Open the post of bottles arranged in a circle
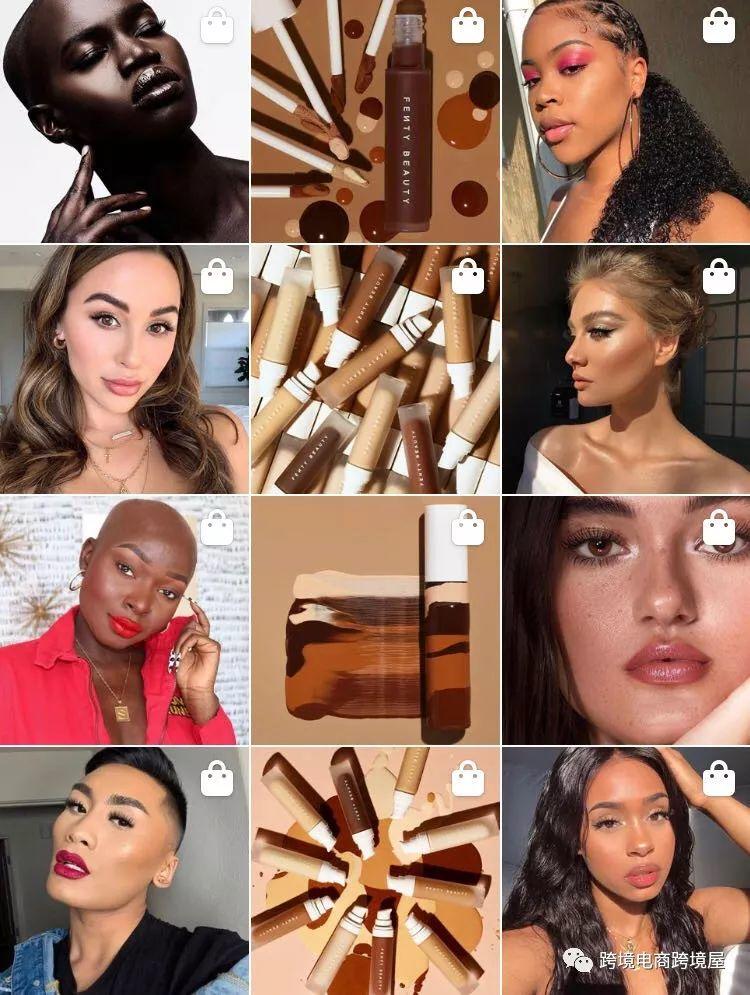 coord(375,870)
